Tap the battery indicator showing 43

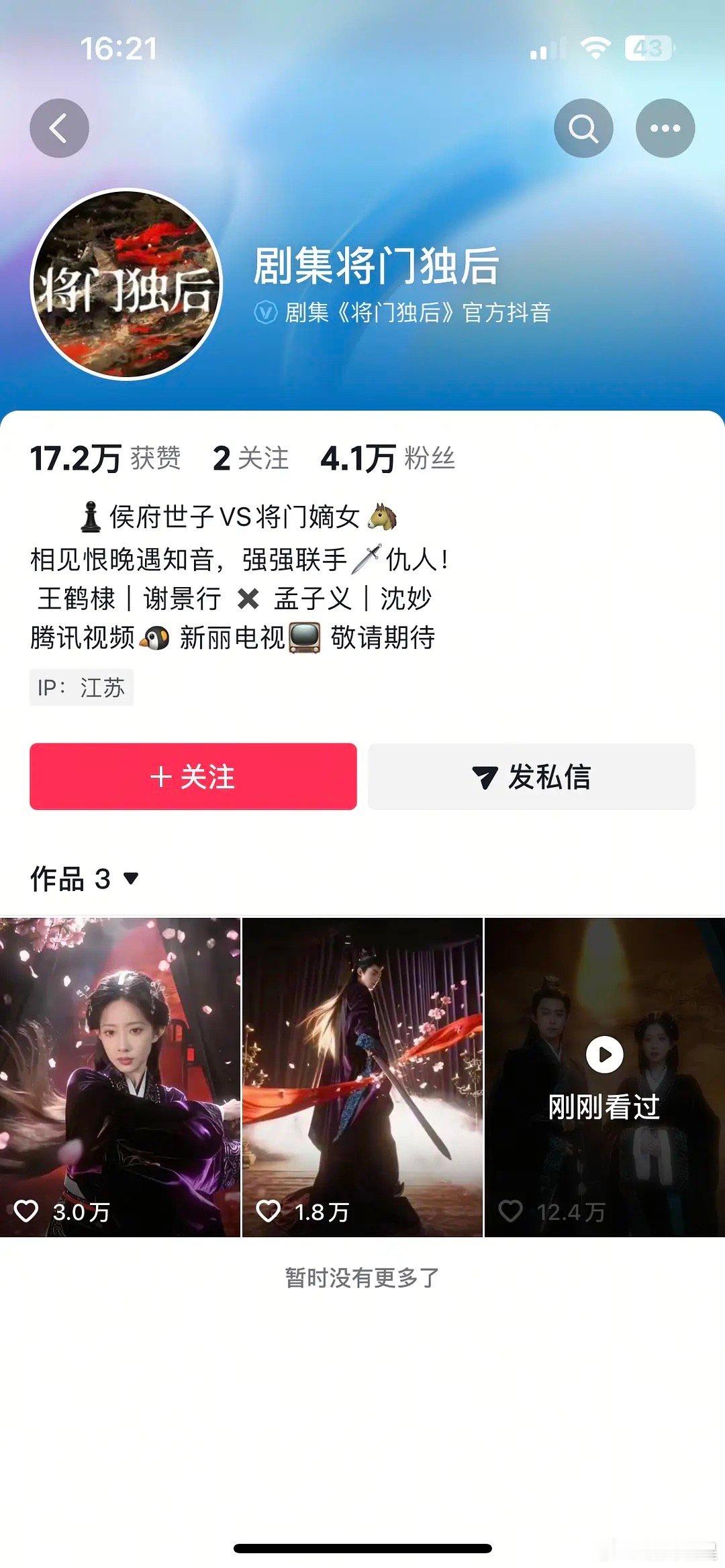(650, 46)
